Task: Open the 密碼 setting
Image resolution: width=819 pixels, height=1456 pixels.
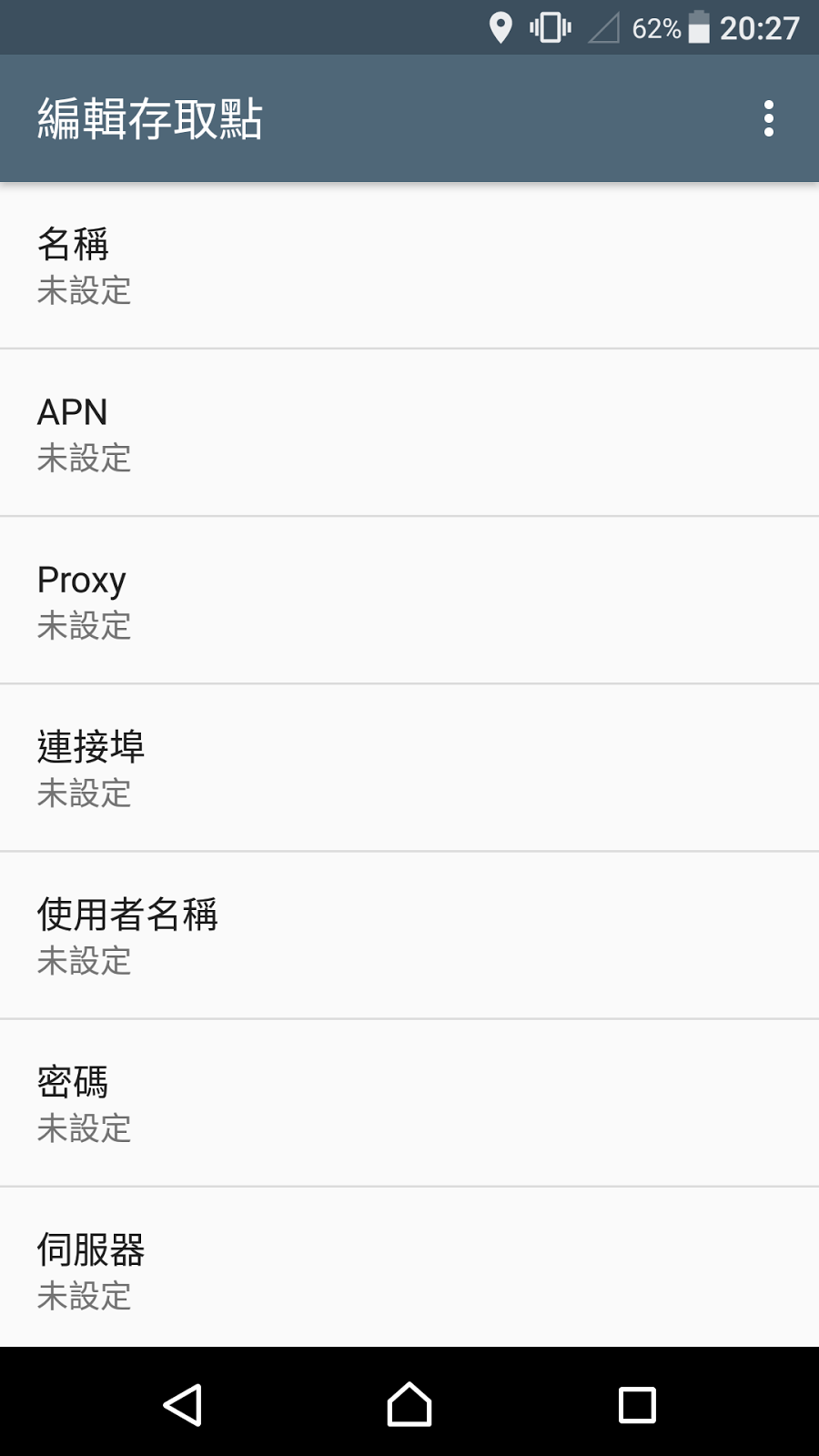Action: [x=409, y=1103]
